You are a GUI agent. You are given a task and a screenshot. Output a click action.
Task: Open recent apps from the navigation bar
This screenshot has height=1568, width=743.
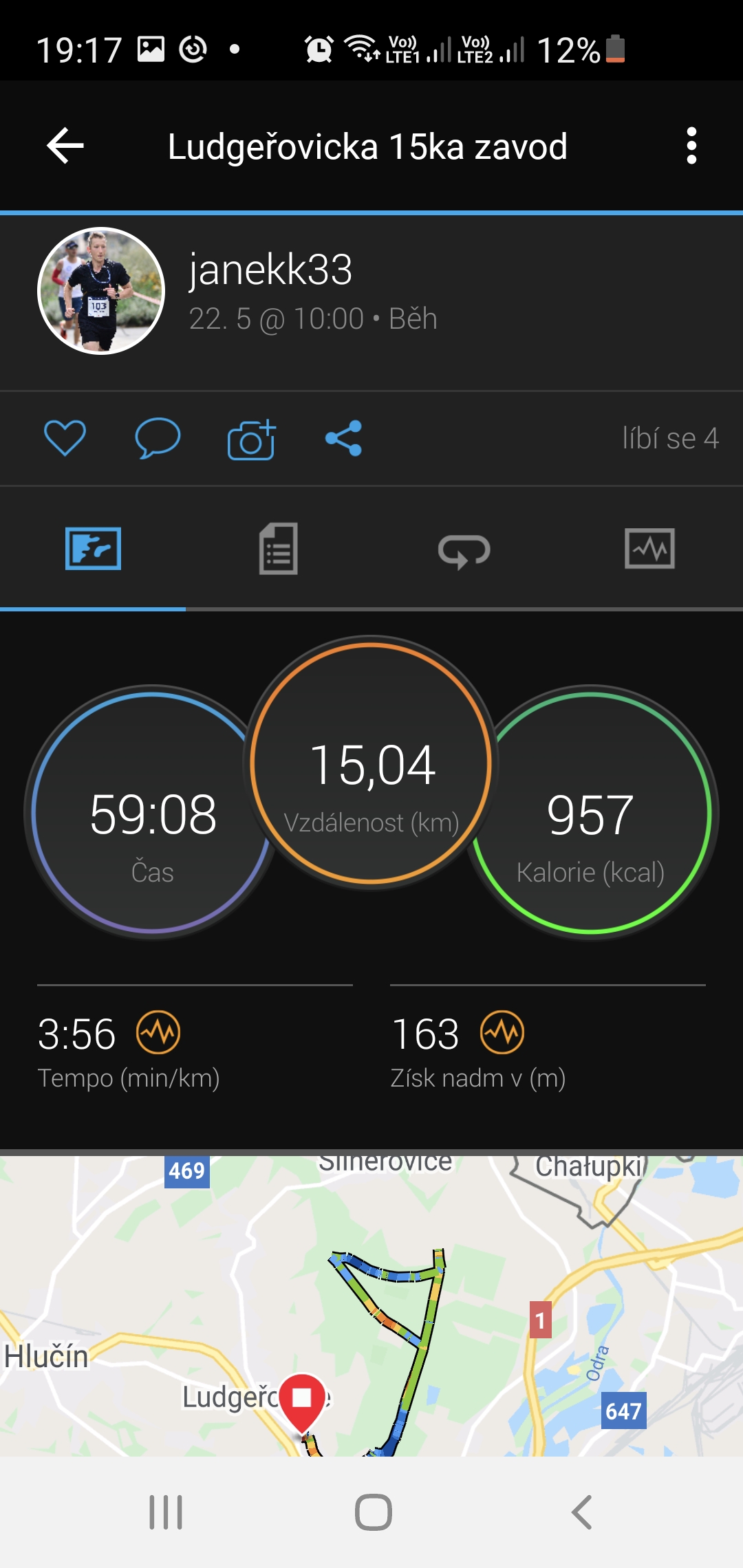tap(166, 1512)
